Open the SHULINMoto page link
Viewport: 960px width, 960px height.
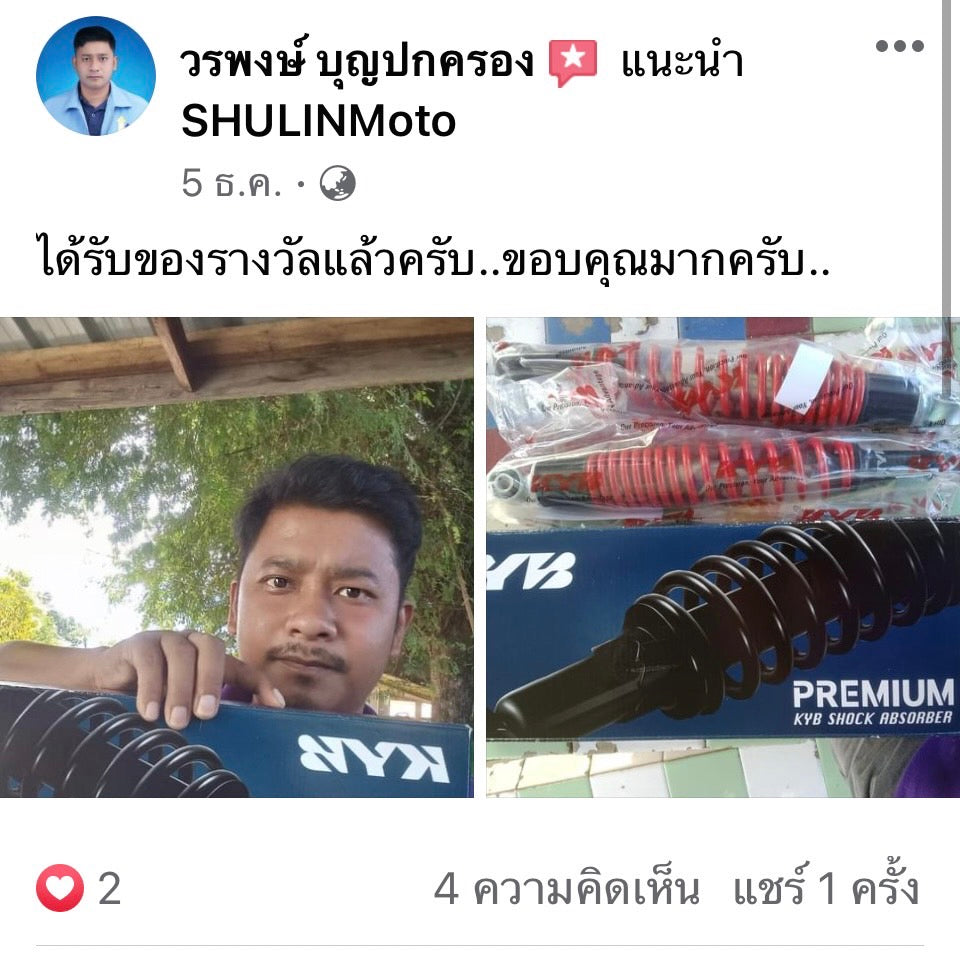318,122
